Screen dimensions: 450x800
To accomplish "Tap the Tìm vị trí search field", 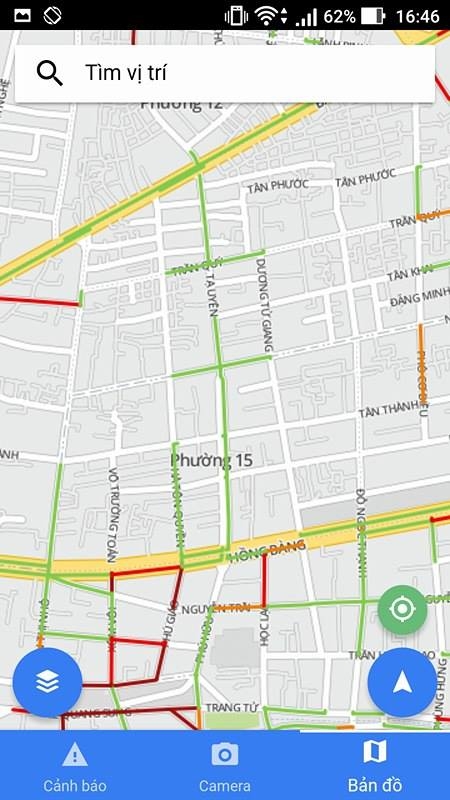I will (225, 73).
